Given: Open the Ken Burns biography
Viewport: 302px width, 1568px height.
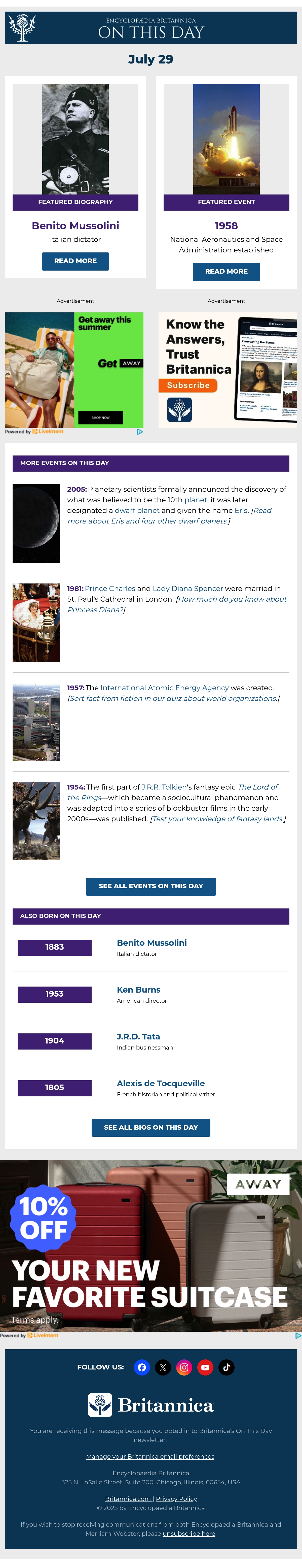Looking at the screenshot, I should (139, 990).
